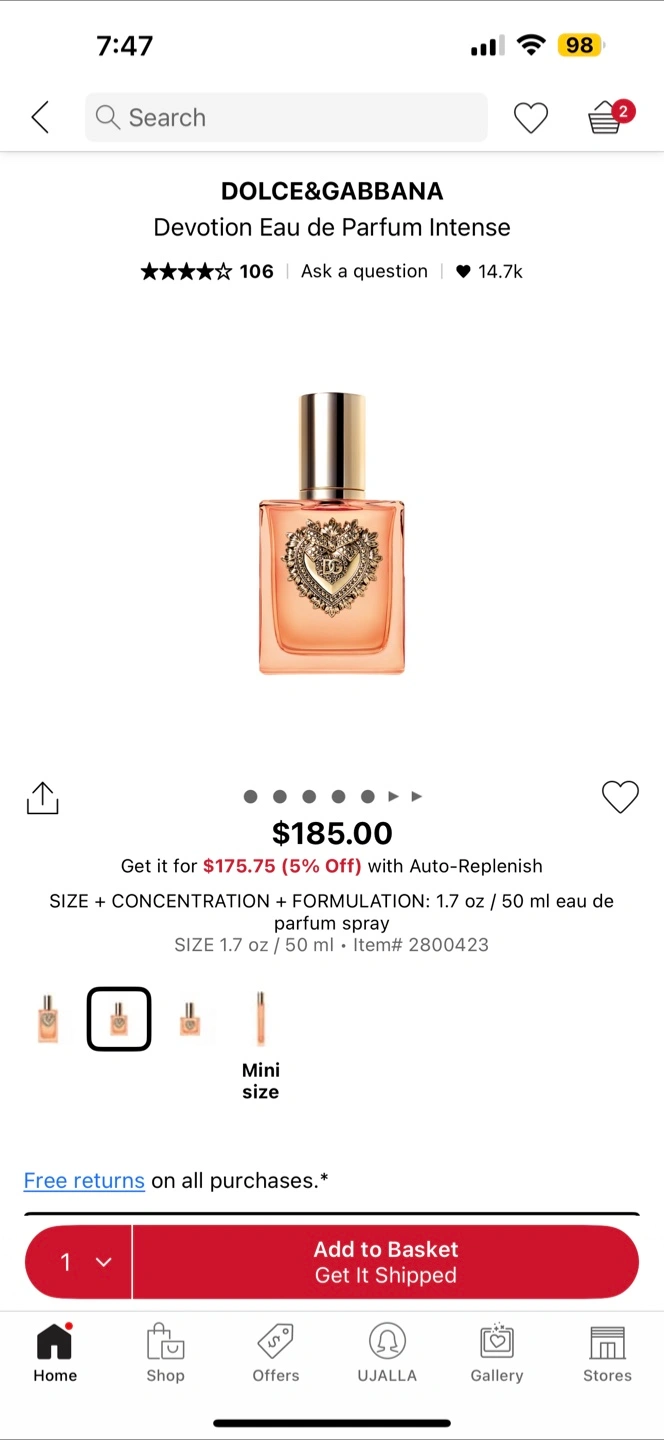Tap the Search field
Viewport: 664px width, 1440px height.
(286, 118)
